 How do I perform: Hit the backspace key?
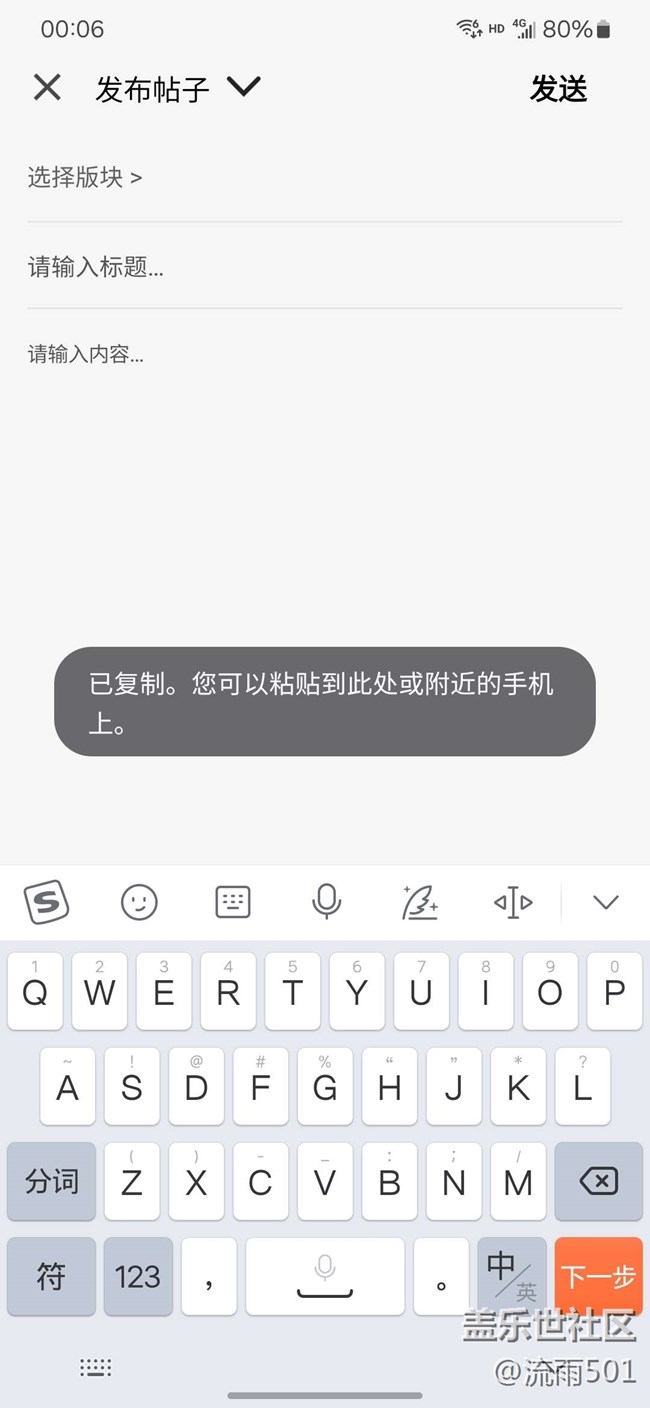[599, 1182]
